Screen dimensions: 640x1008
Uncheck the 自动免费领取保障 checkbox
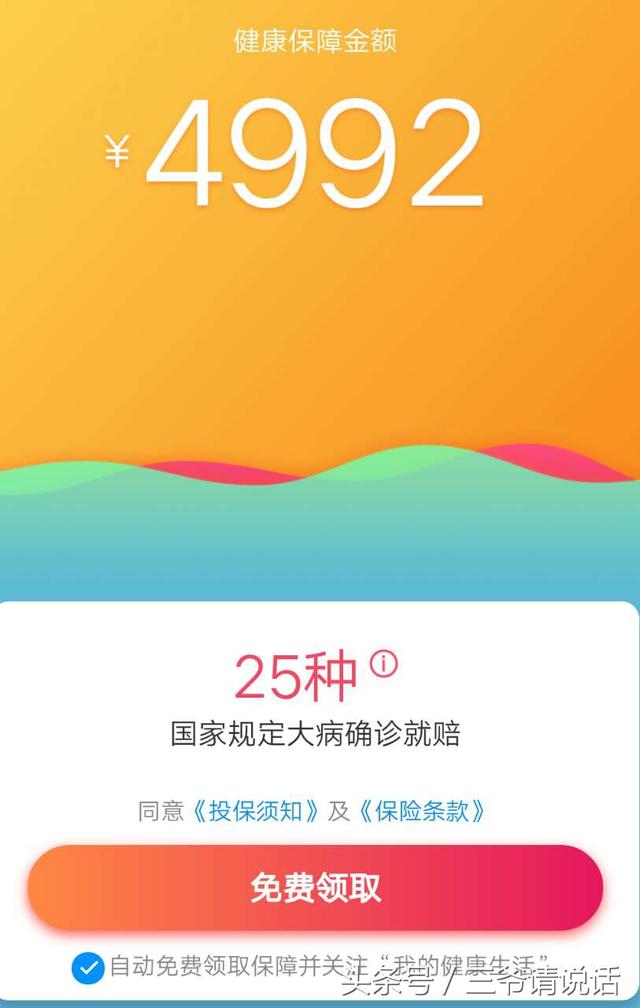pos(88,967)
